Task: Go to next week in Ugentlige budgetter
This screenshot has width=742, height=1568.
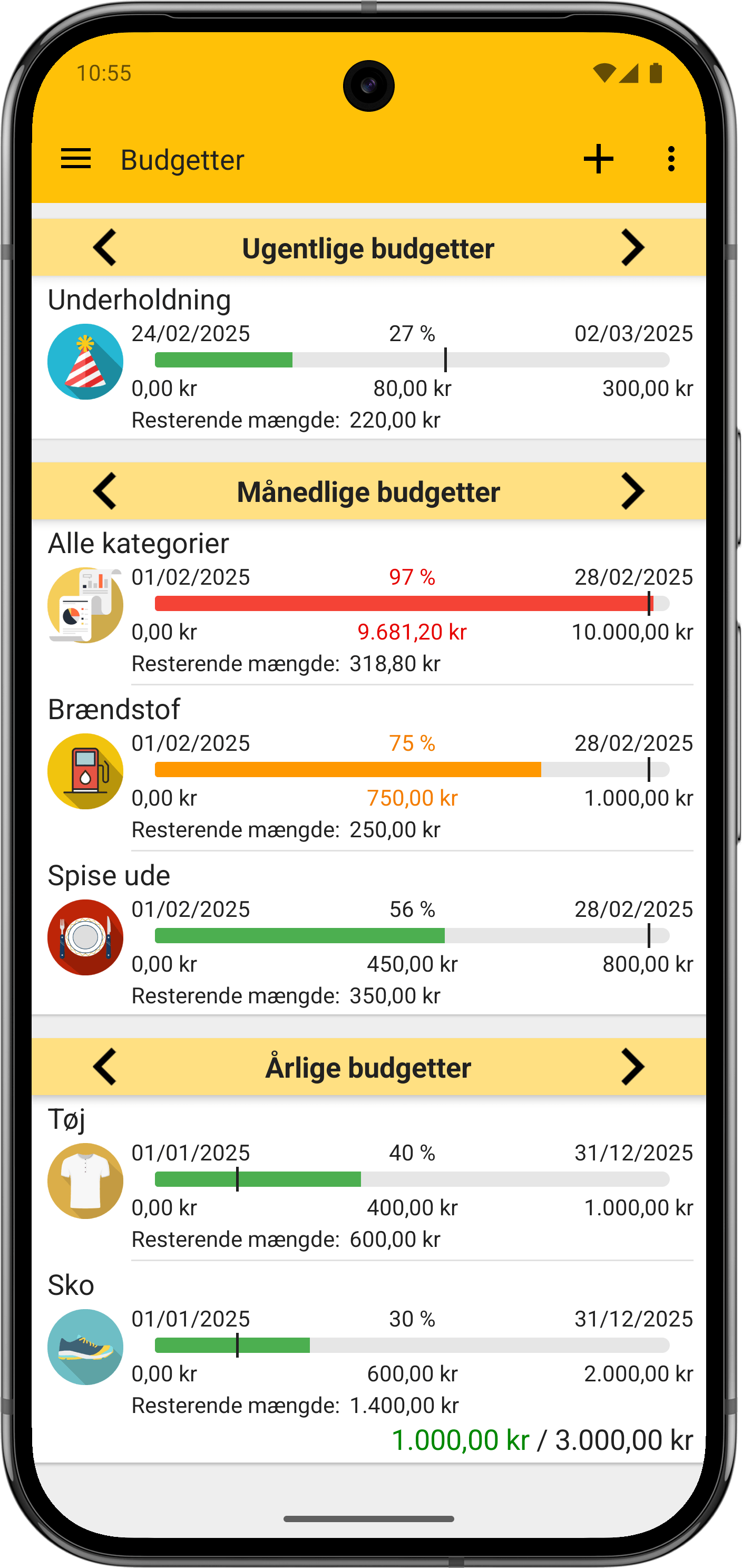Action: coord(632,248)
